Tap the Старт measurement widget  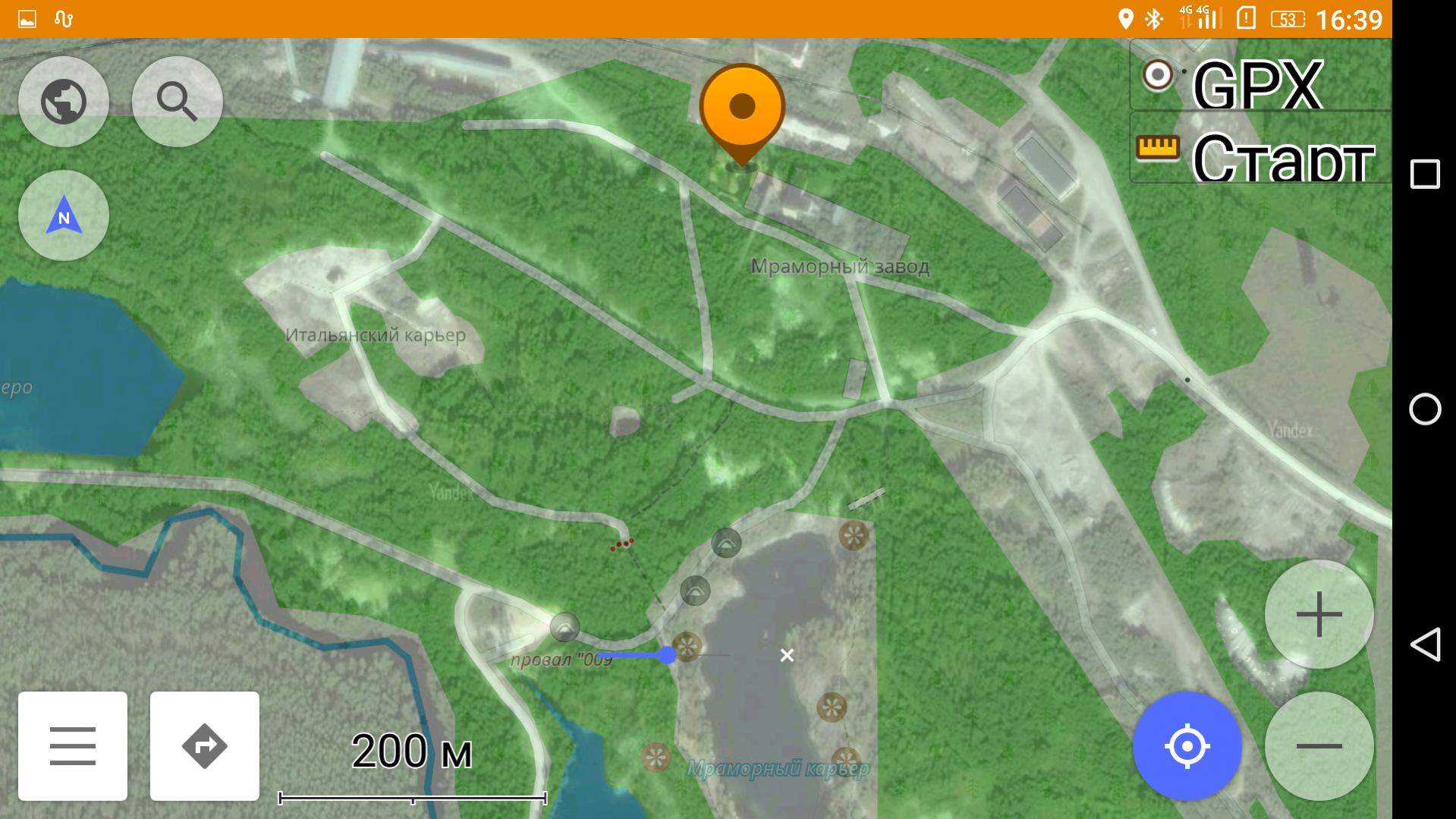pos(1259,150)
